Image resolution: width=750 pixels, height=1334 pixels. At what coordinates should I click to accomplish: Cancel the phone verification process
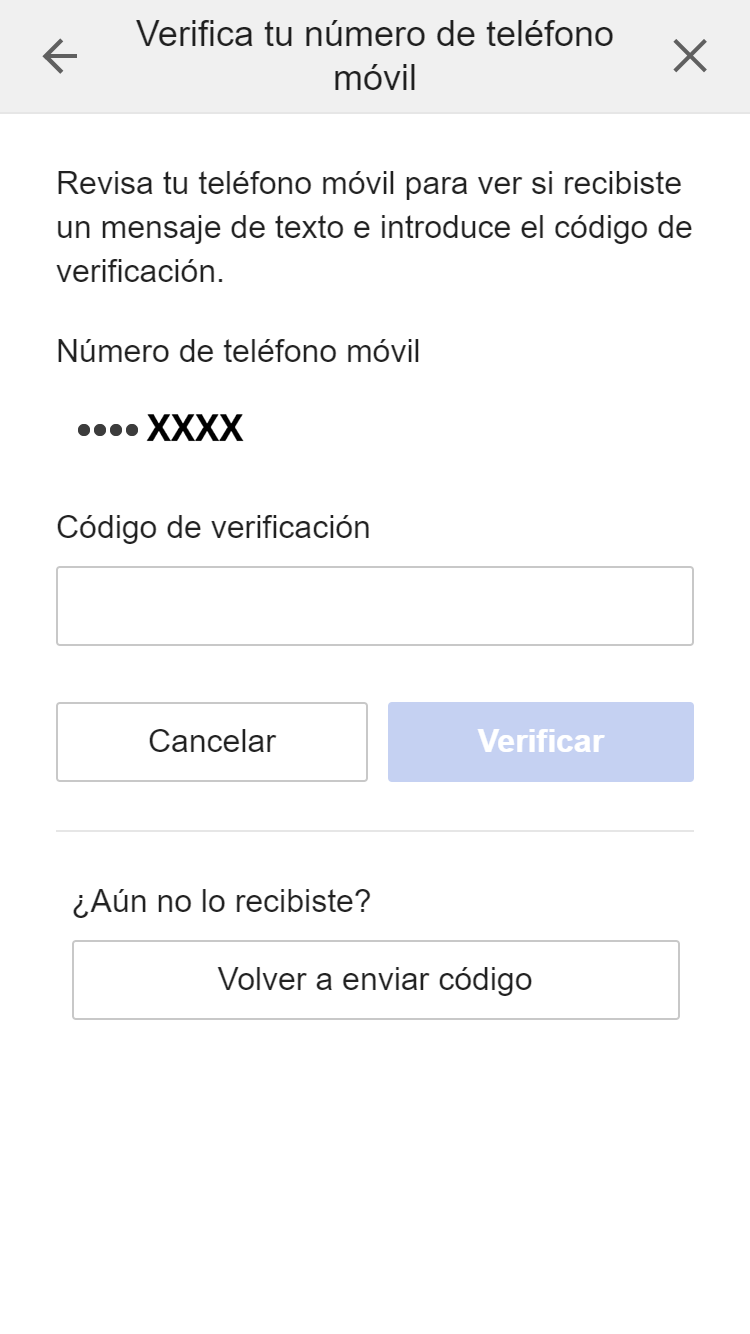pos(212,741)
